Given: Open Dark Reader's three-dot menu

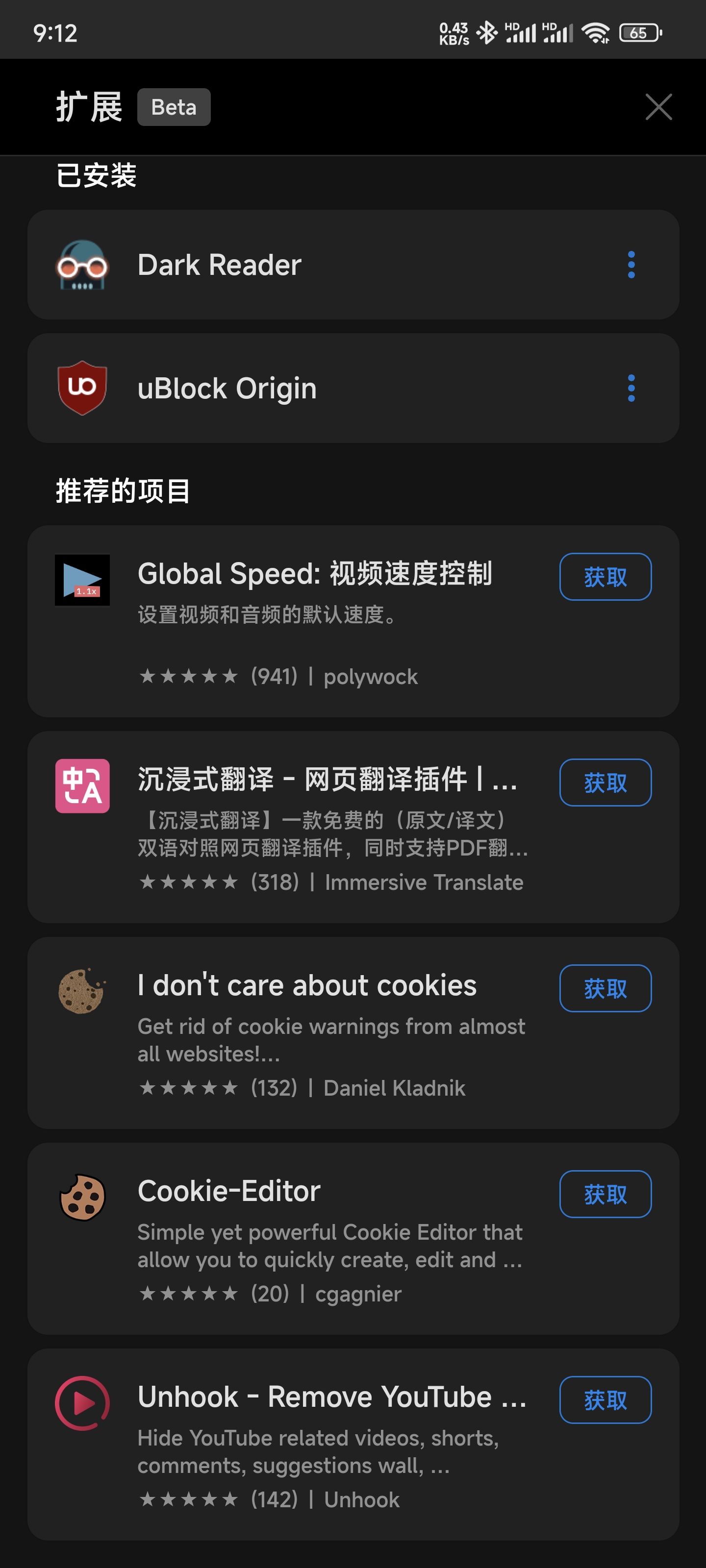Looking at the screenshot, I should [x=631, y=265].
